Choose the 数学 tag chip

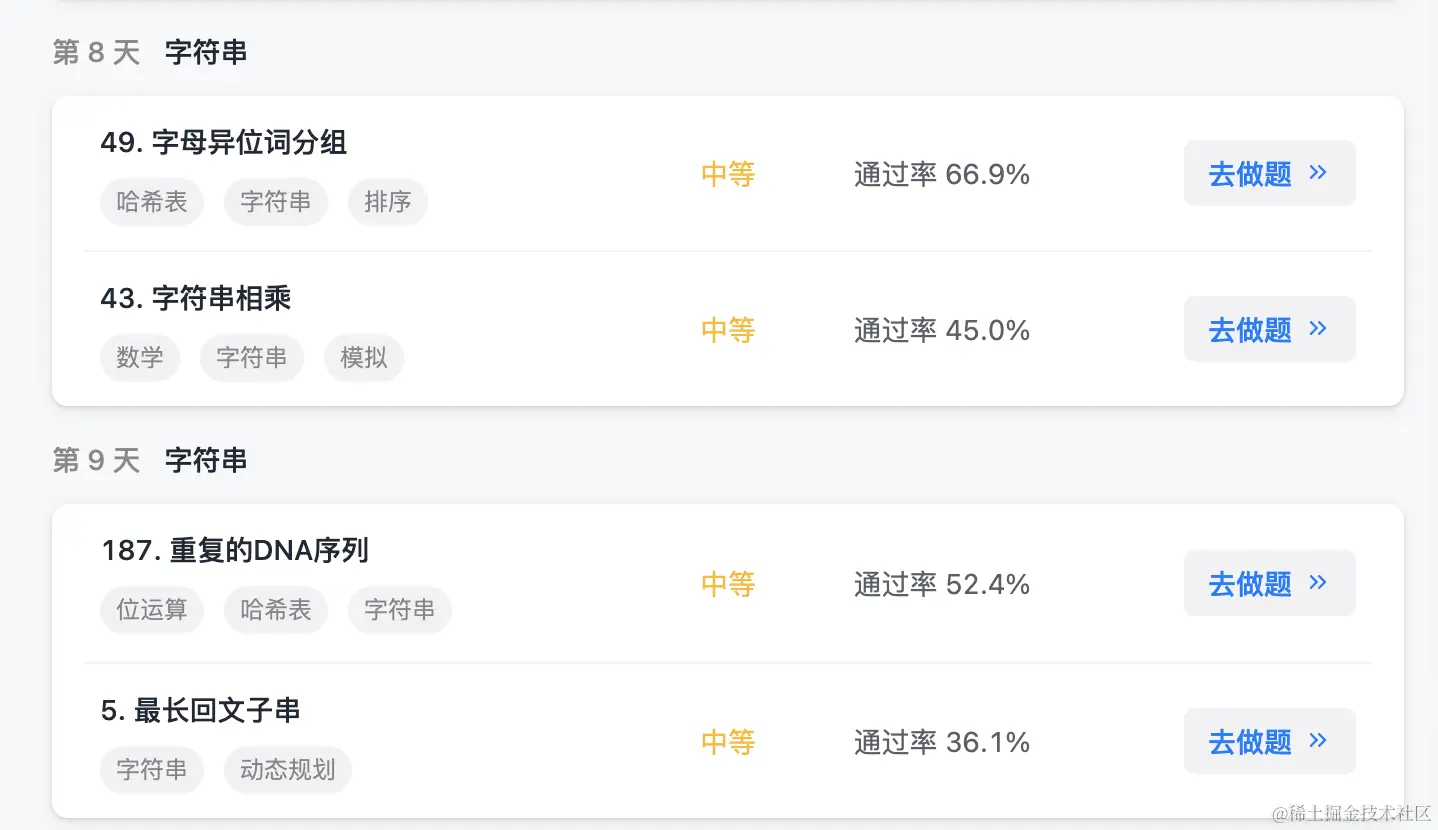point(140,358)
